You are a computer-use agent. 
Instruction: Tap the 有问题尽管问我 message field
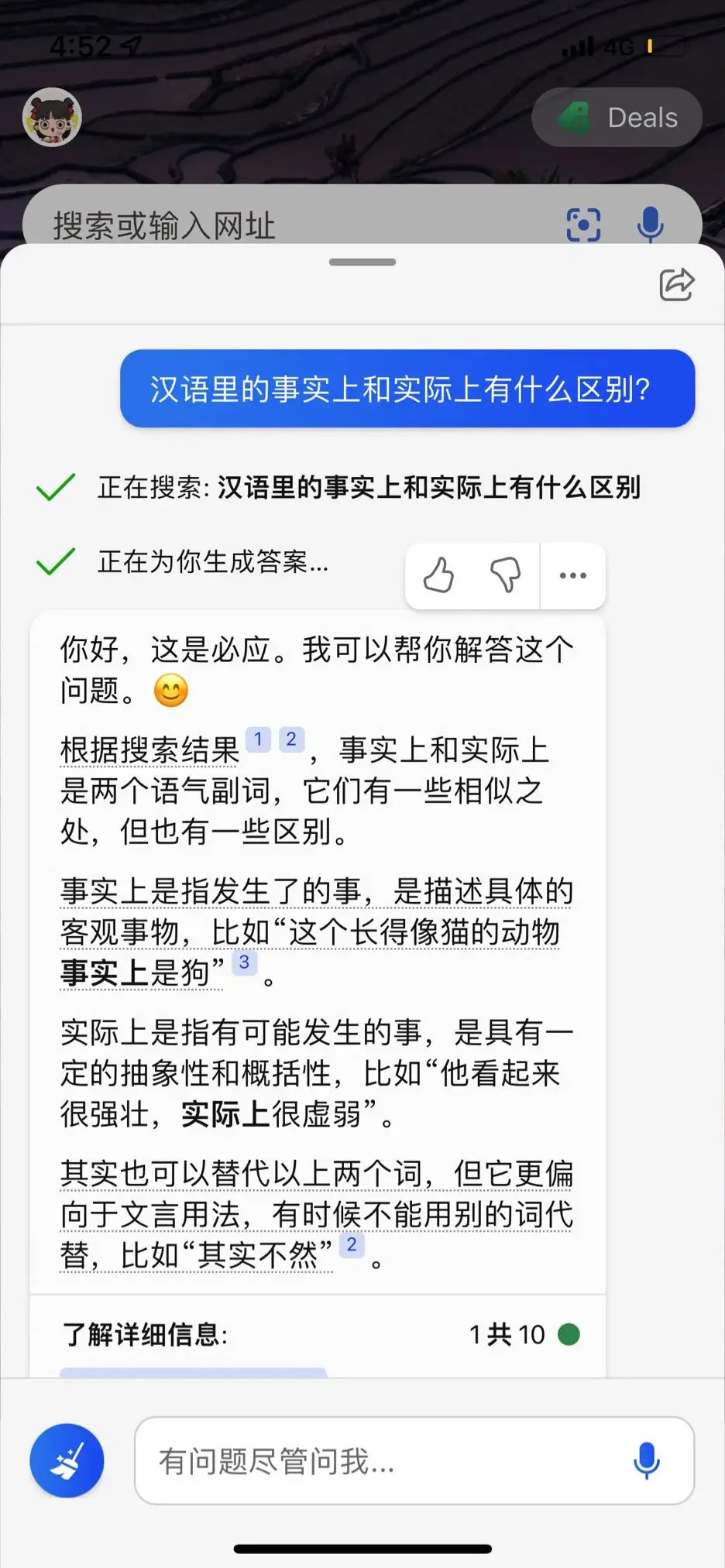380,1461
